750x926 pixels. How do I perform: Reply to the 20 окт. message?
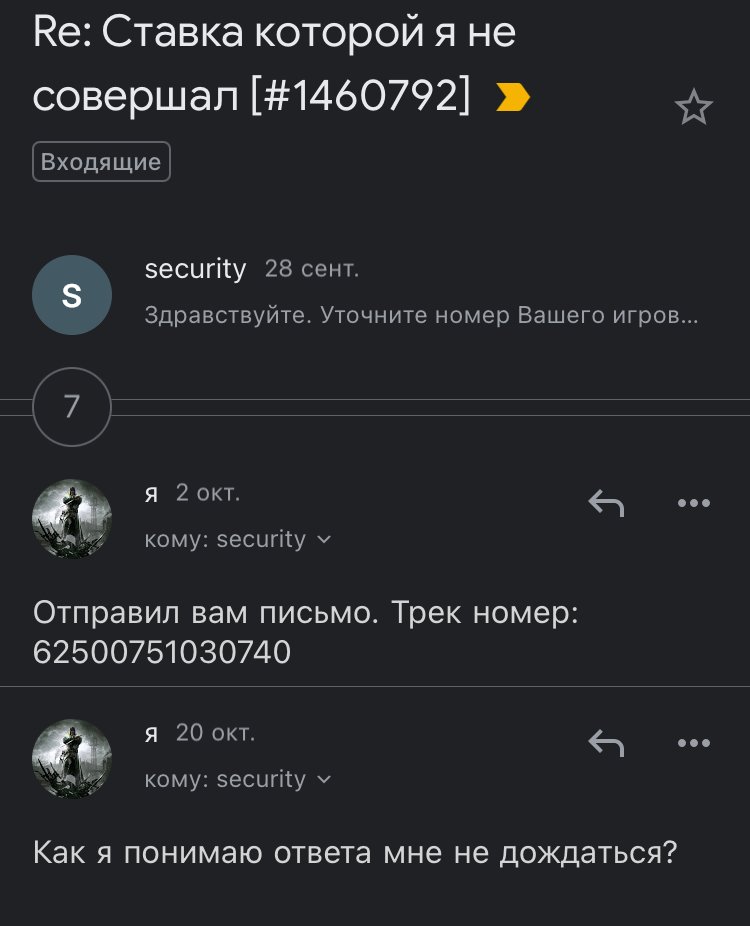[x=606, y=743]
